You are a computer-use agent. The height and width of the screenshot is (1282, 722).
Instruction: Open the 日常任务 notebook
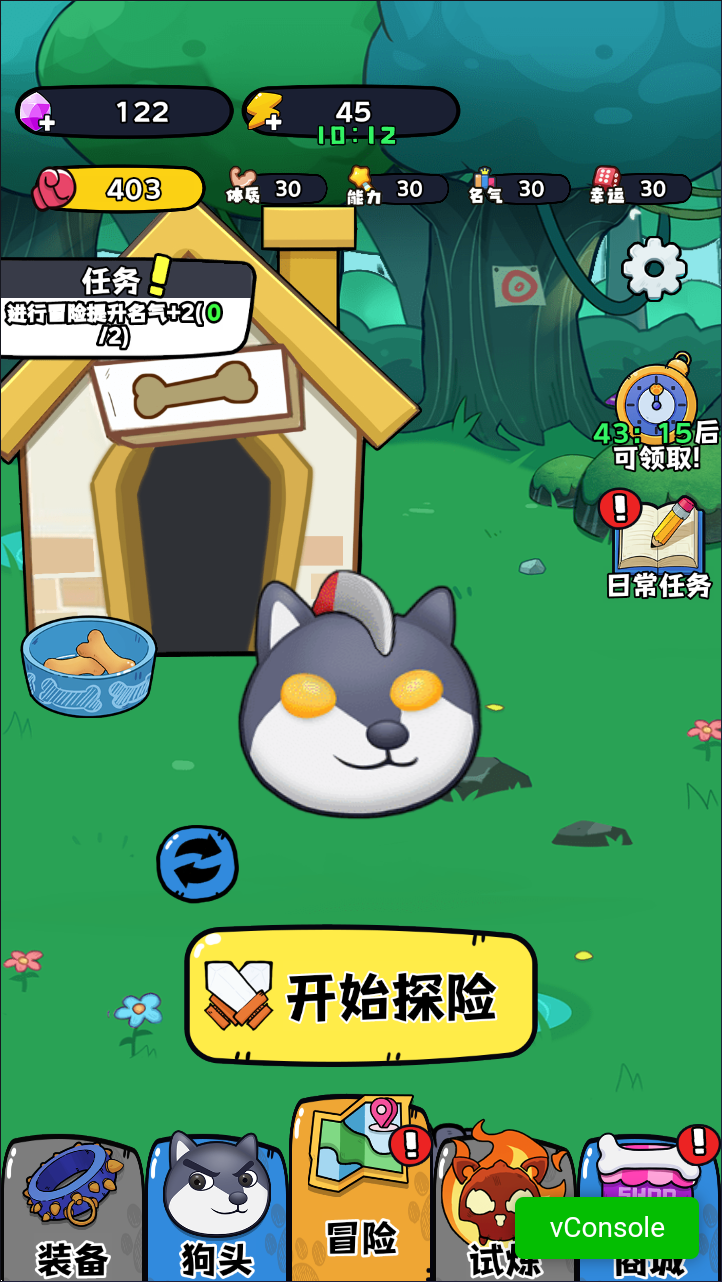tap(658, 545)
